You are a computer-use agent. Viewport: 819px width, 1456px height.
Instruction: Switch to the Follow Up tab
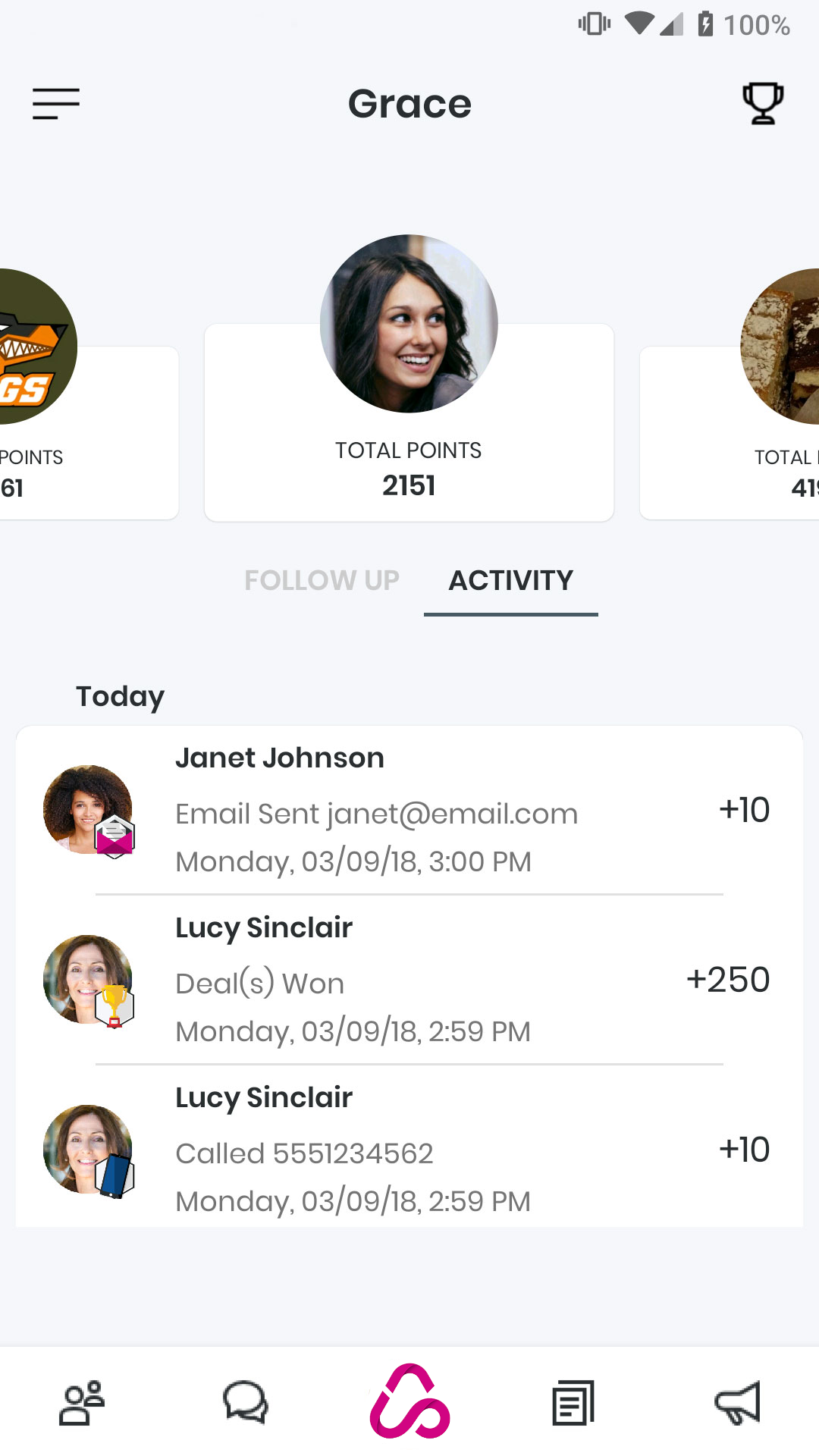[322, 580]
